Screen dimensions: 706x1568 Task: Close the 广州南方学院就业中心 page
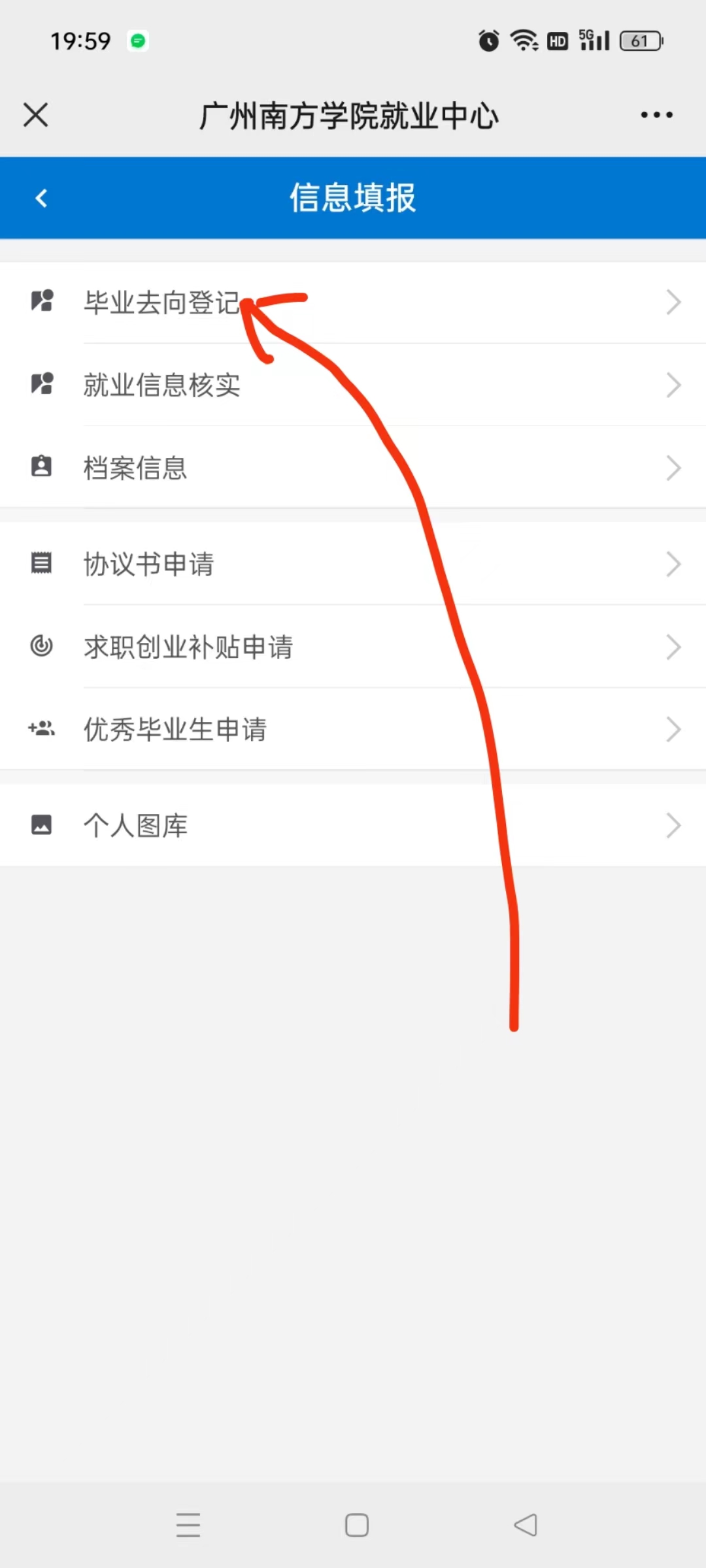coord(36,115)
